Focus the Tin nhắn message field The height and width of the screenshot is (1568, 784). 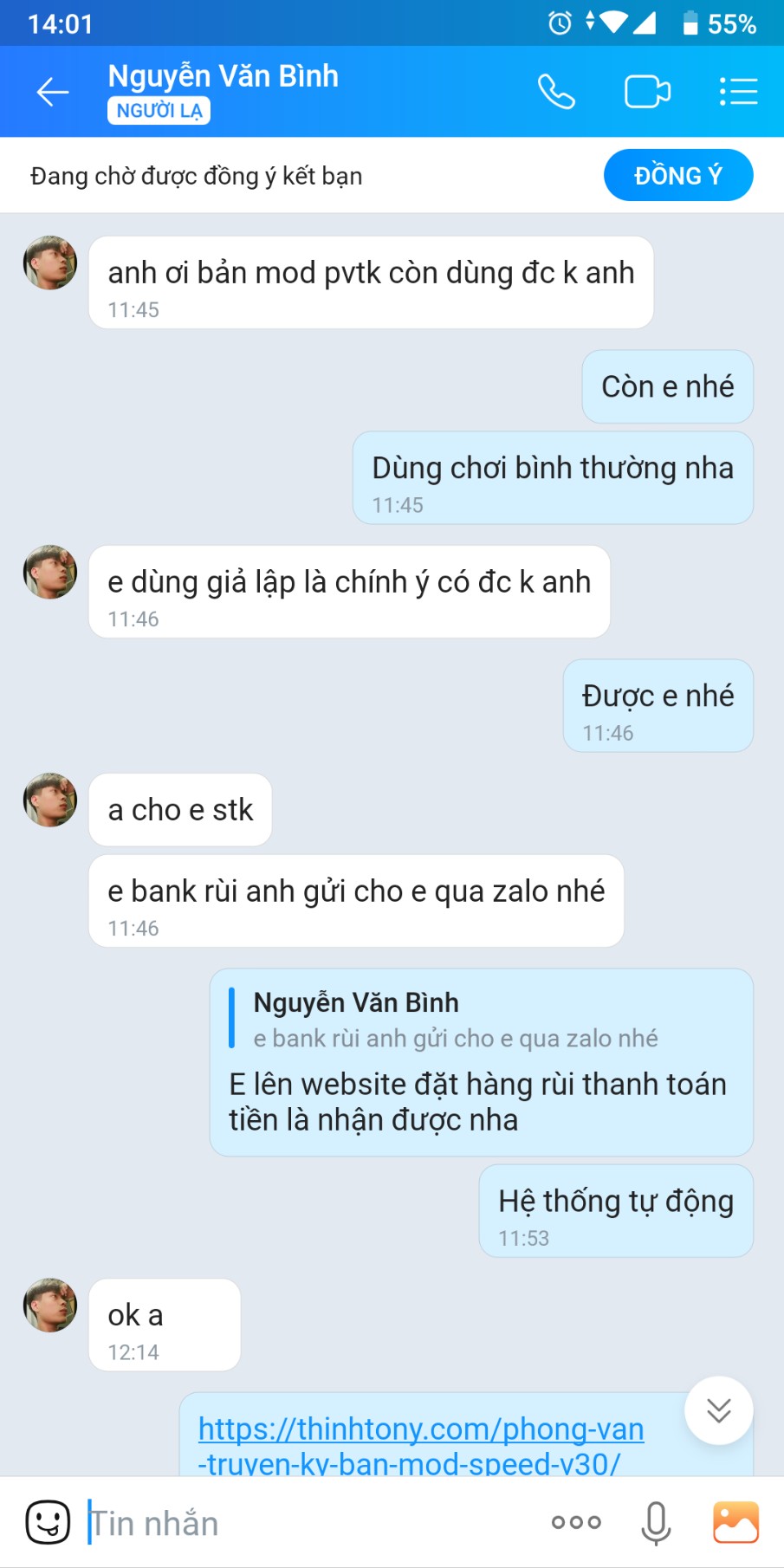tap(312, 1523)
